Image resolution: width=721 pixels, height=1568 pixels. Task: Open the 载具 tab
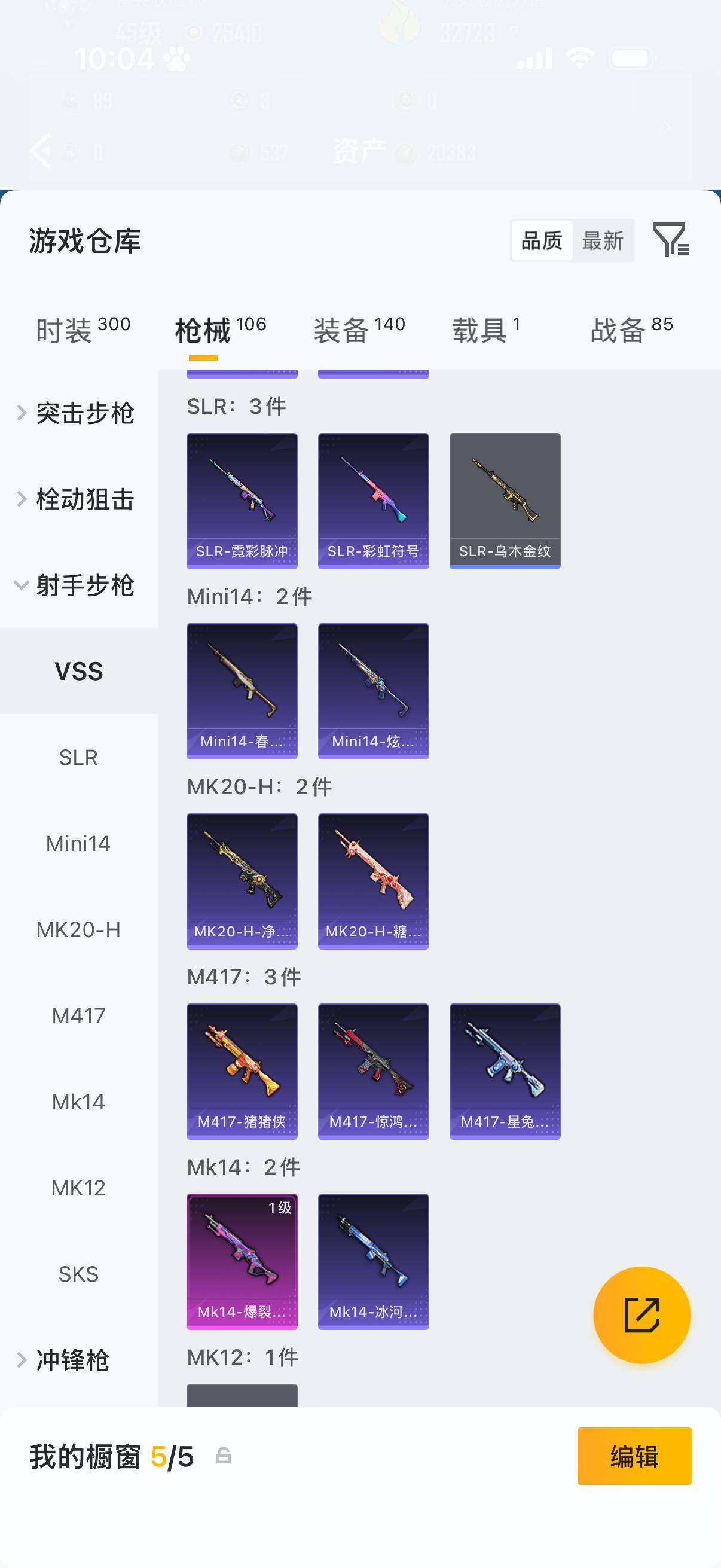tap(485, 330)
